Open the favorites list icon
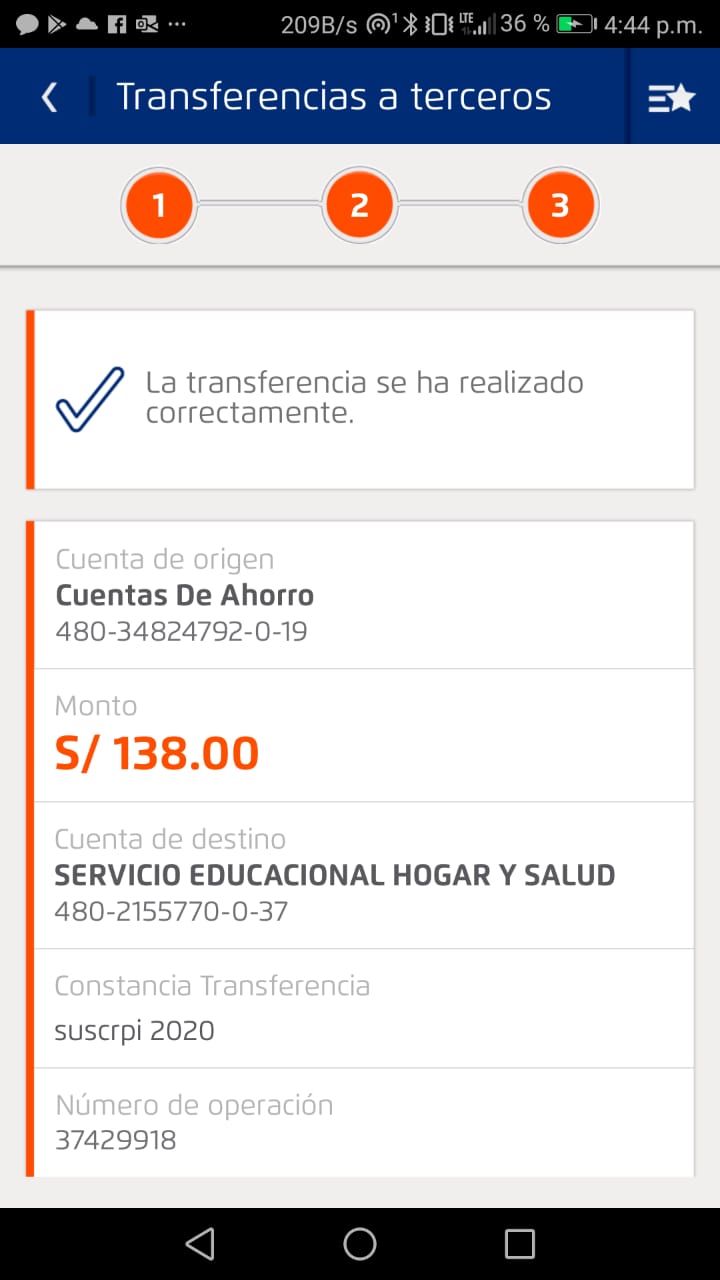720x1280 pixels. click(x=671, y=97)
